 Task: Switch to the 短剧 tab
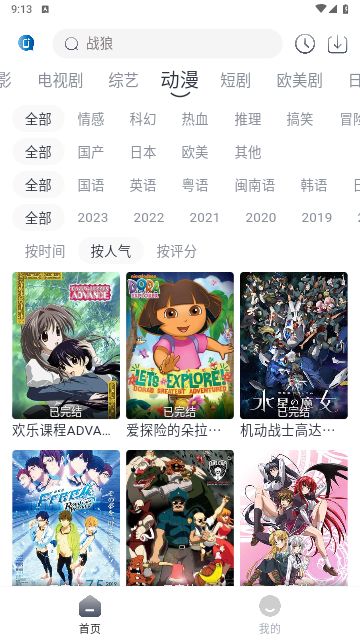tap(236, 80)
